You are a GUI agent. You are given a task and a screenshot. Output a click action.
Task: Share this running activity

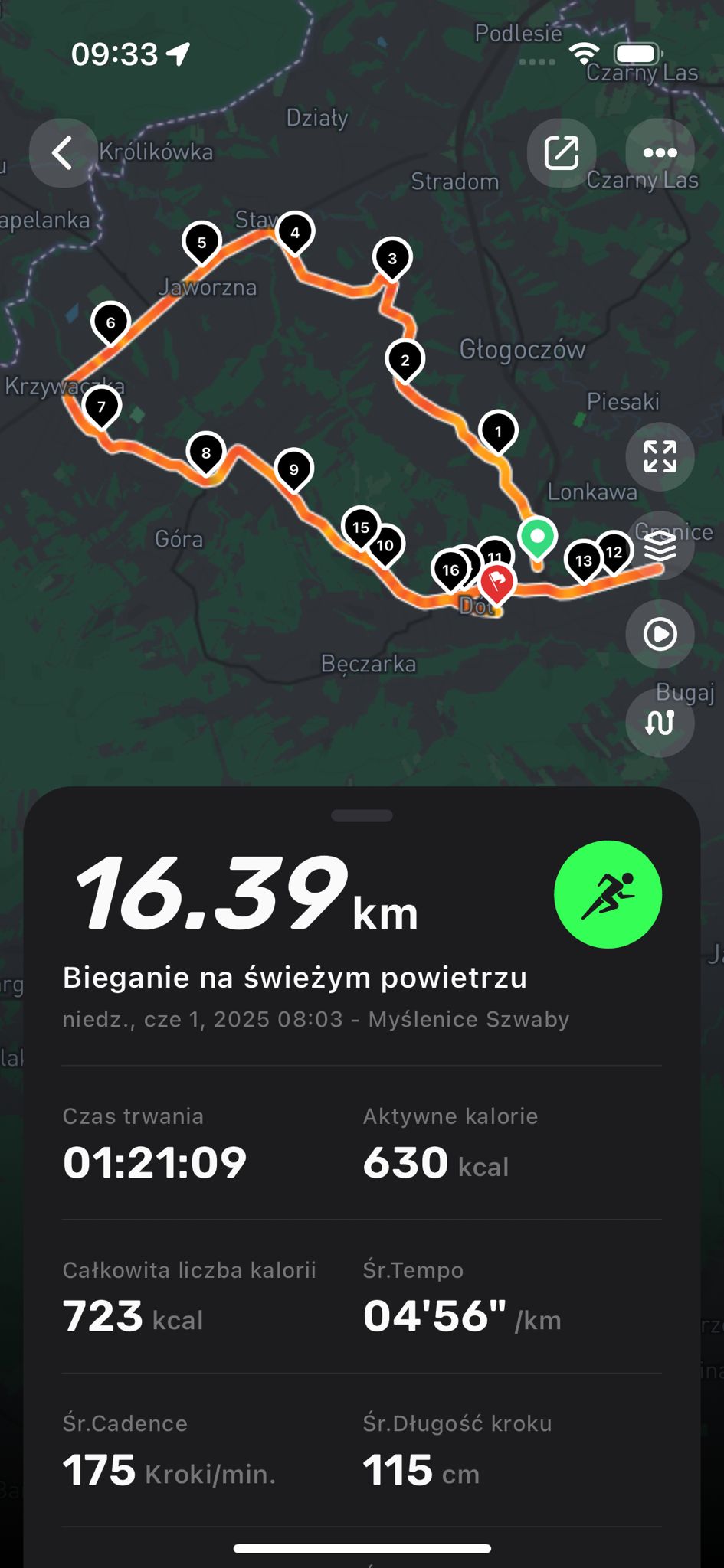click(562, 153)
